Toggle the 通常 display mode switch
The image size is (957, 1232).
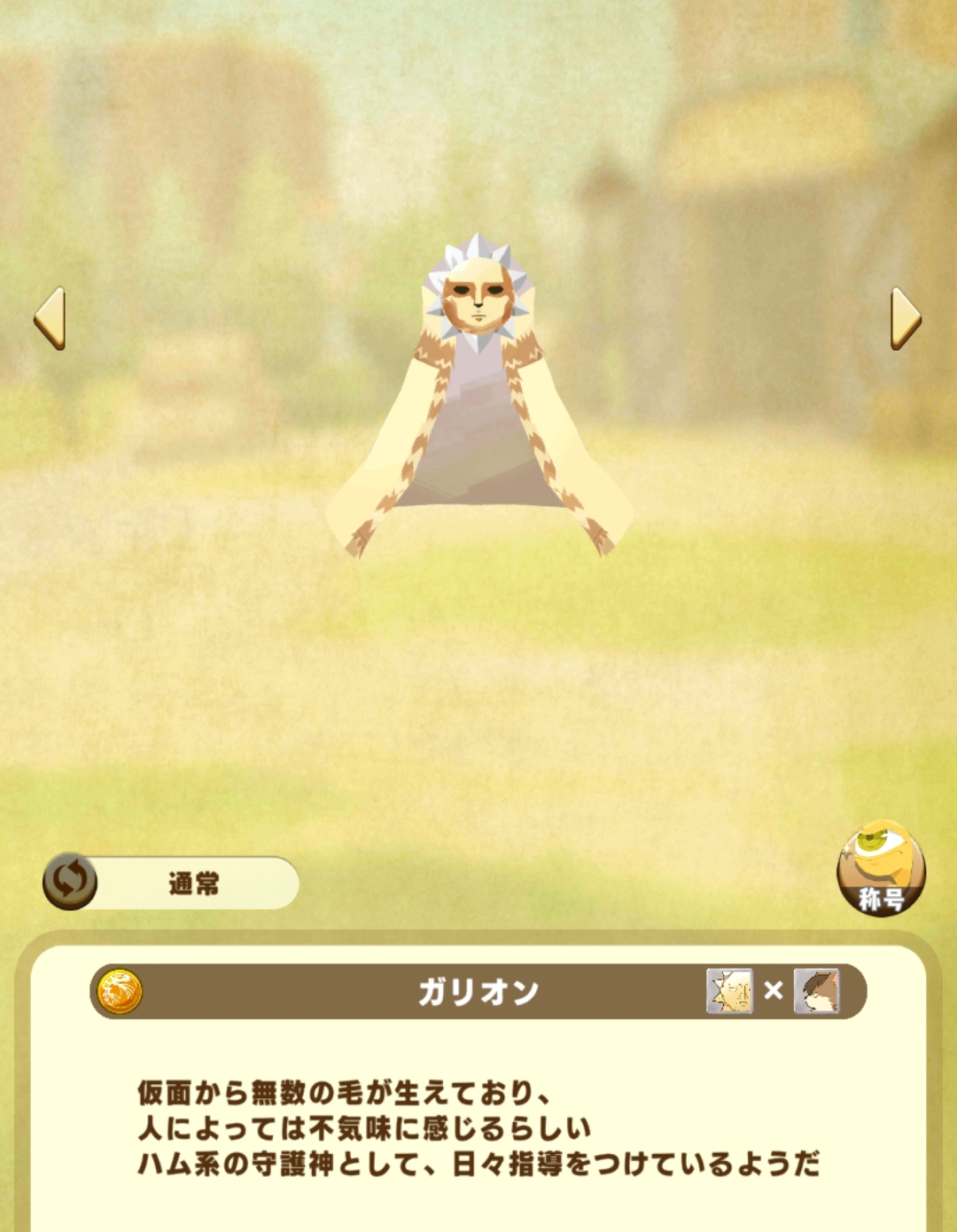pos(71,882)
